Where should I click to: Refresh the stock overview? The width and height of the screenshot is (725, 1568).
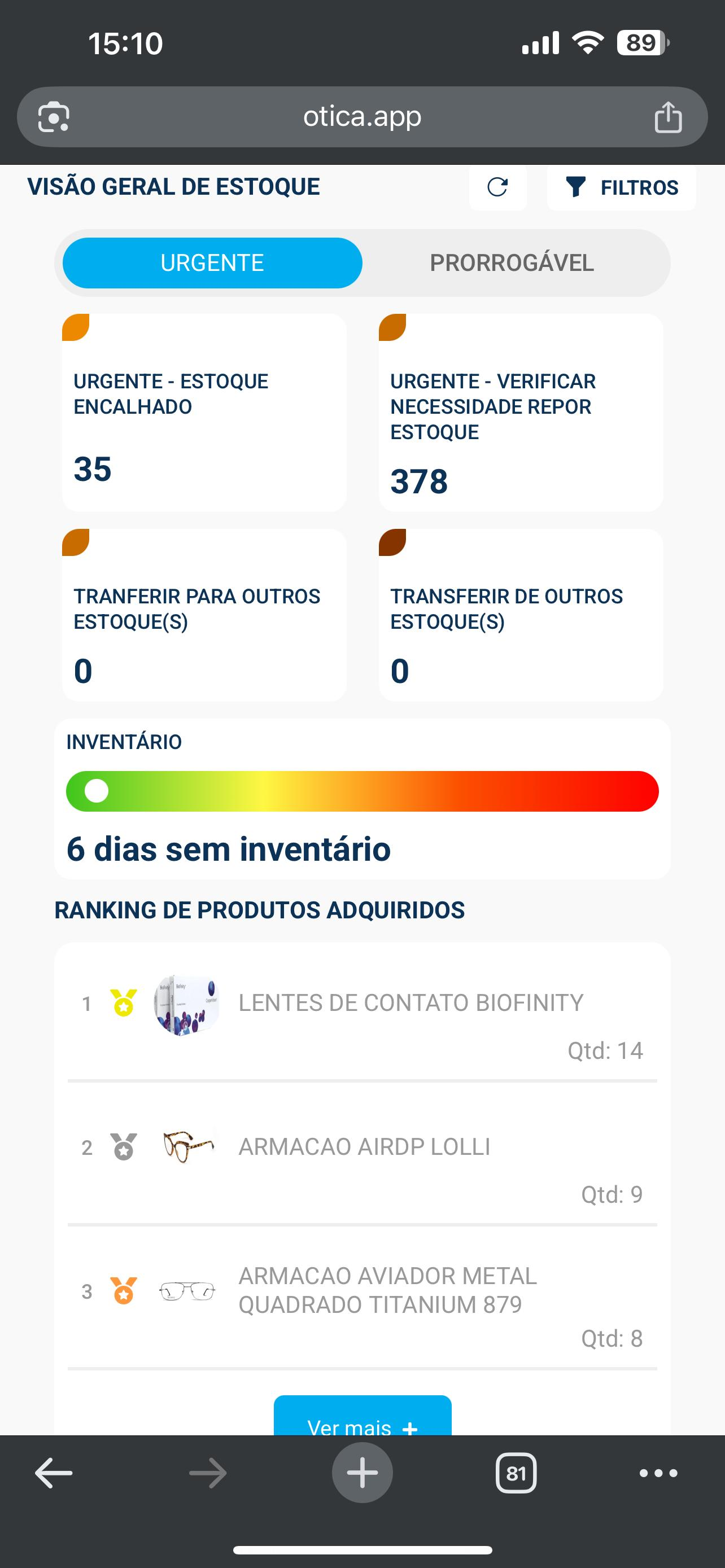[497, 187]
